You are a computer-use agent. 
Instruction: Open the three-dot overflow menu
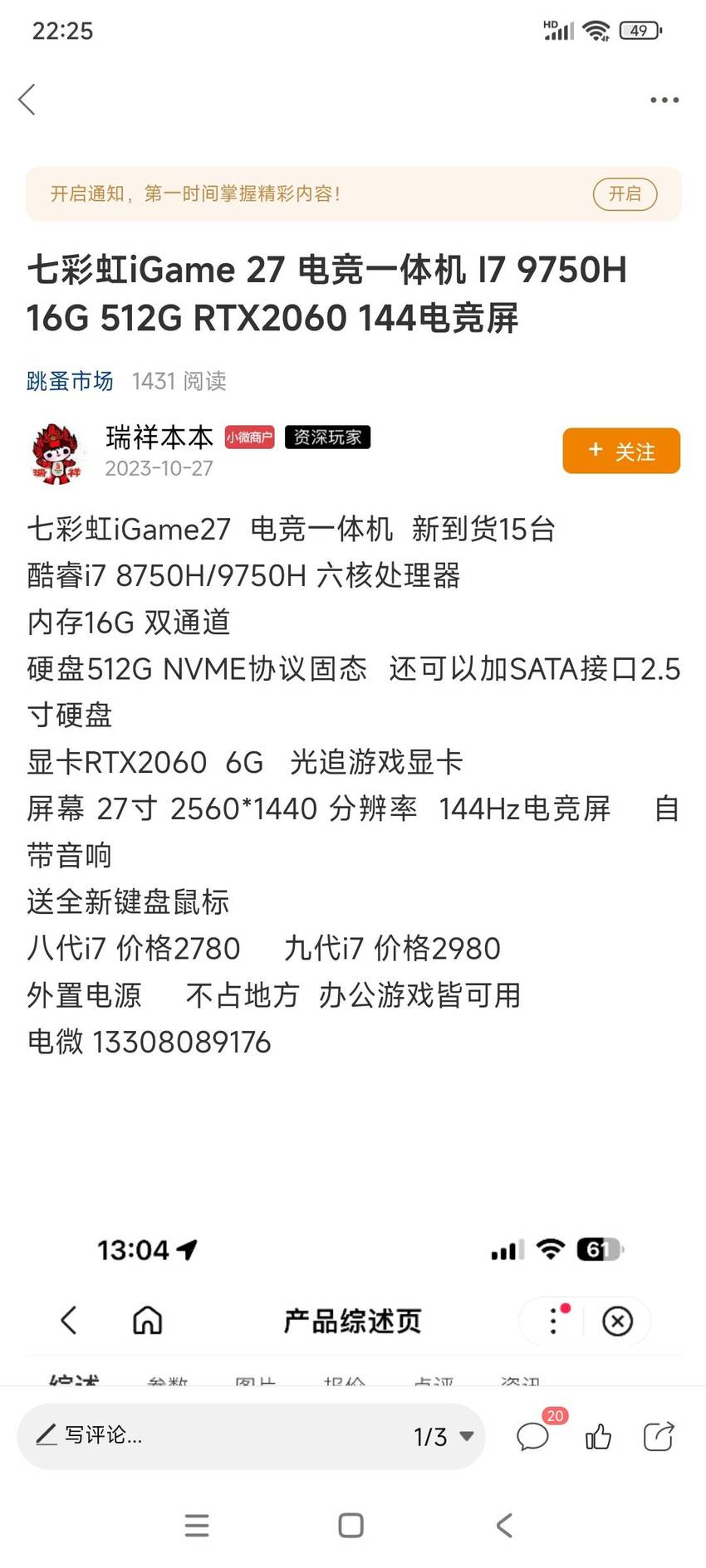(664, 100)
